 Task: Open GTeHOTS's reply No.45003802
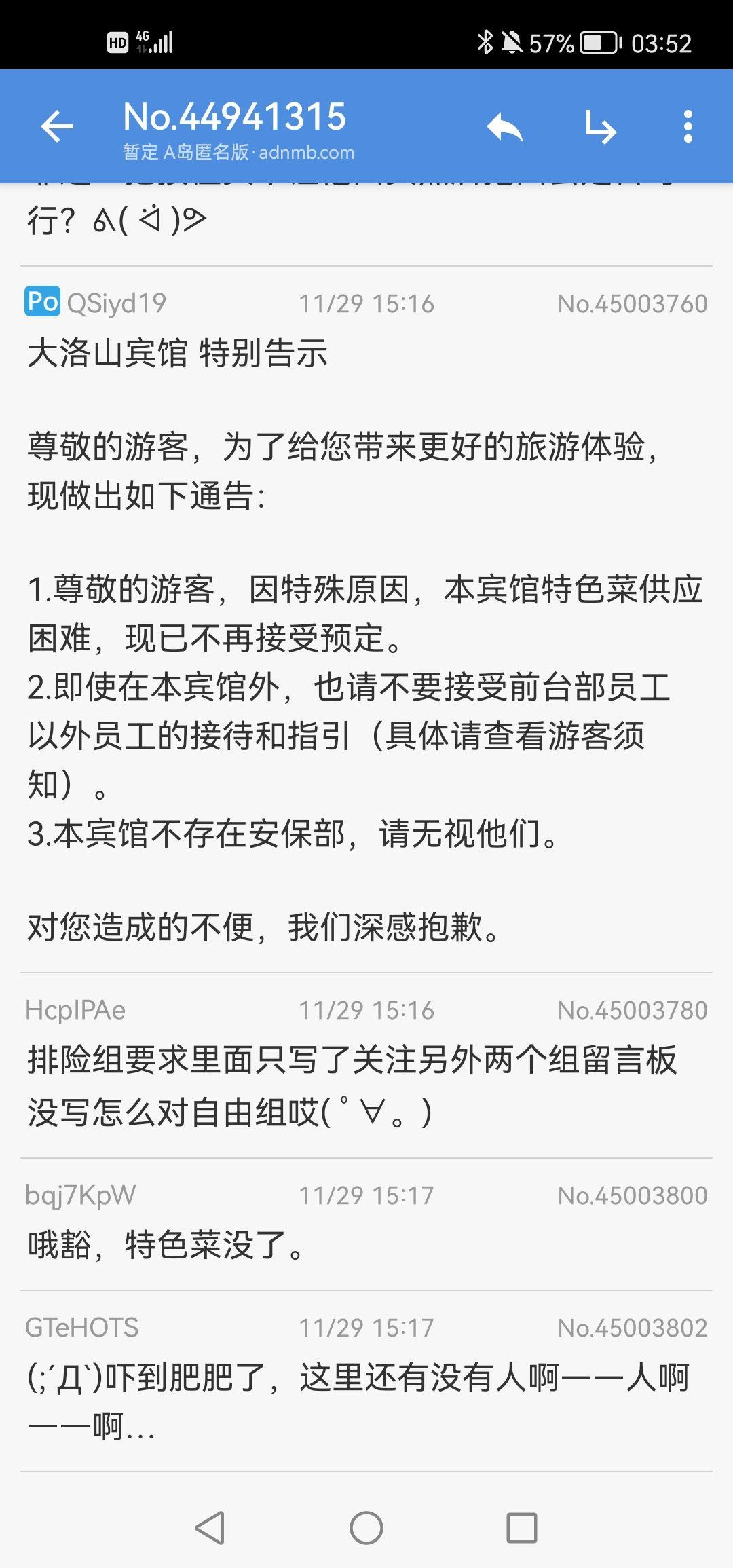[x=366, y=1381]
